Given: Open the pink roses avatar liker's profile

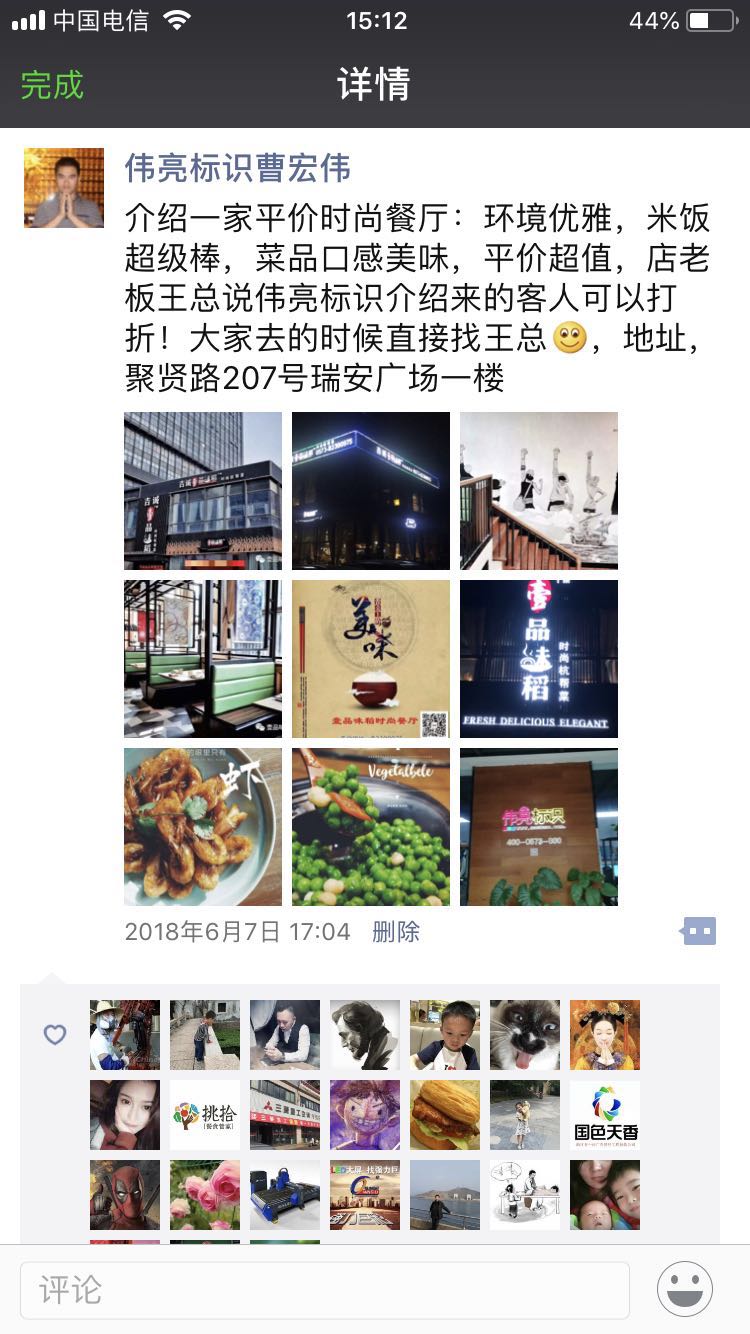Looking at the screenshot, I should coord(205,1195).
